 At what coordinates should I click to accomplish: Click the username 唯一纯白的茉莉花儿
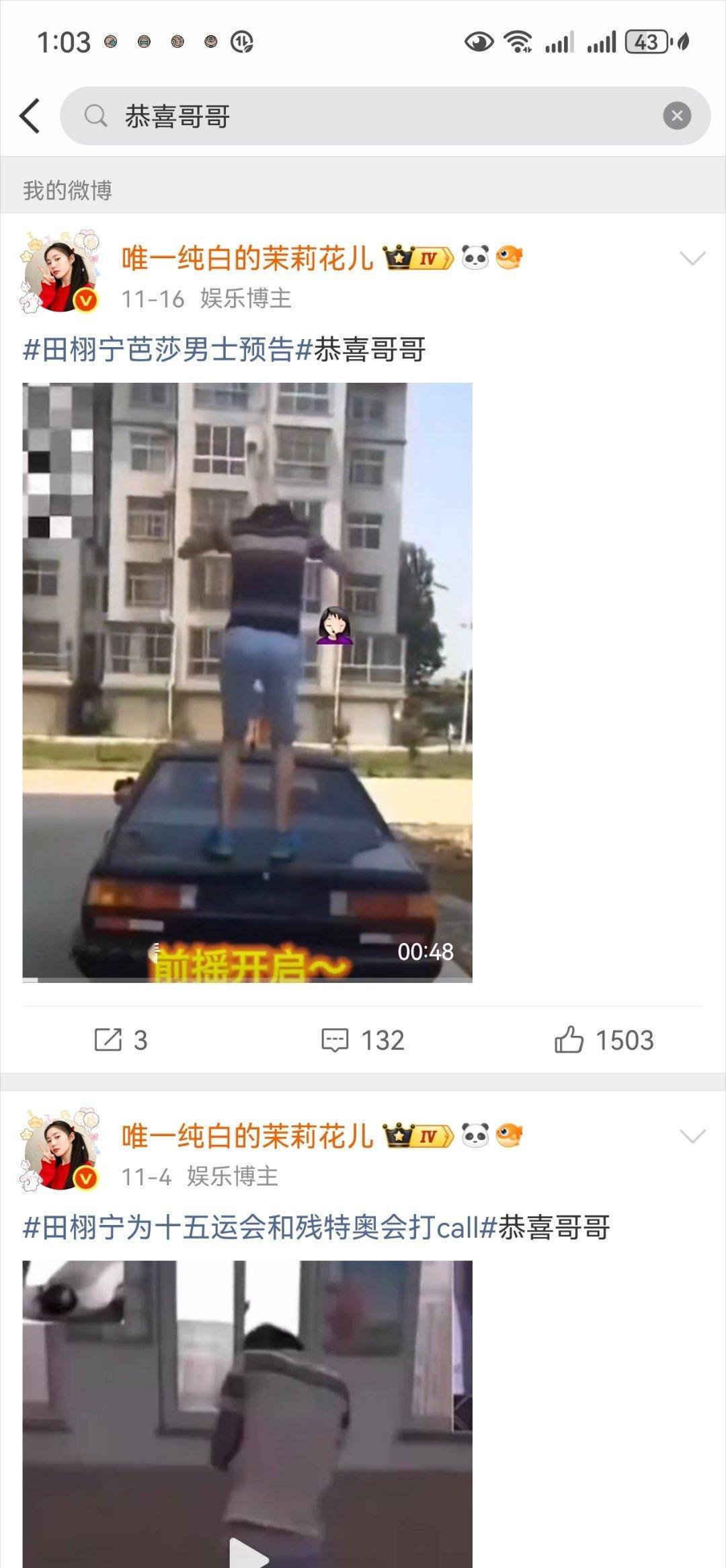248,258
